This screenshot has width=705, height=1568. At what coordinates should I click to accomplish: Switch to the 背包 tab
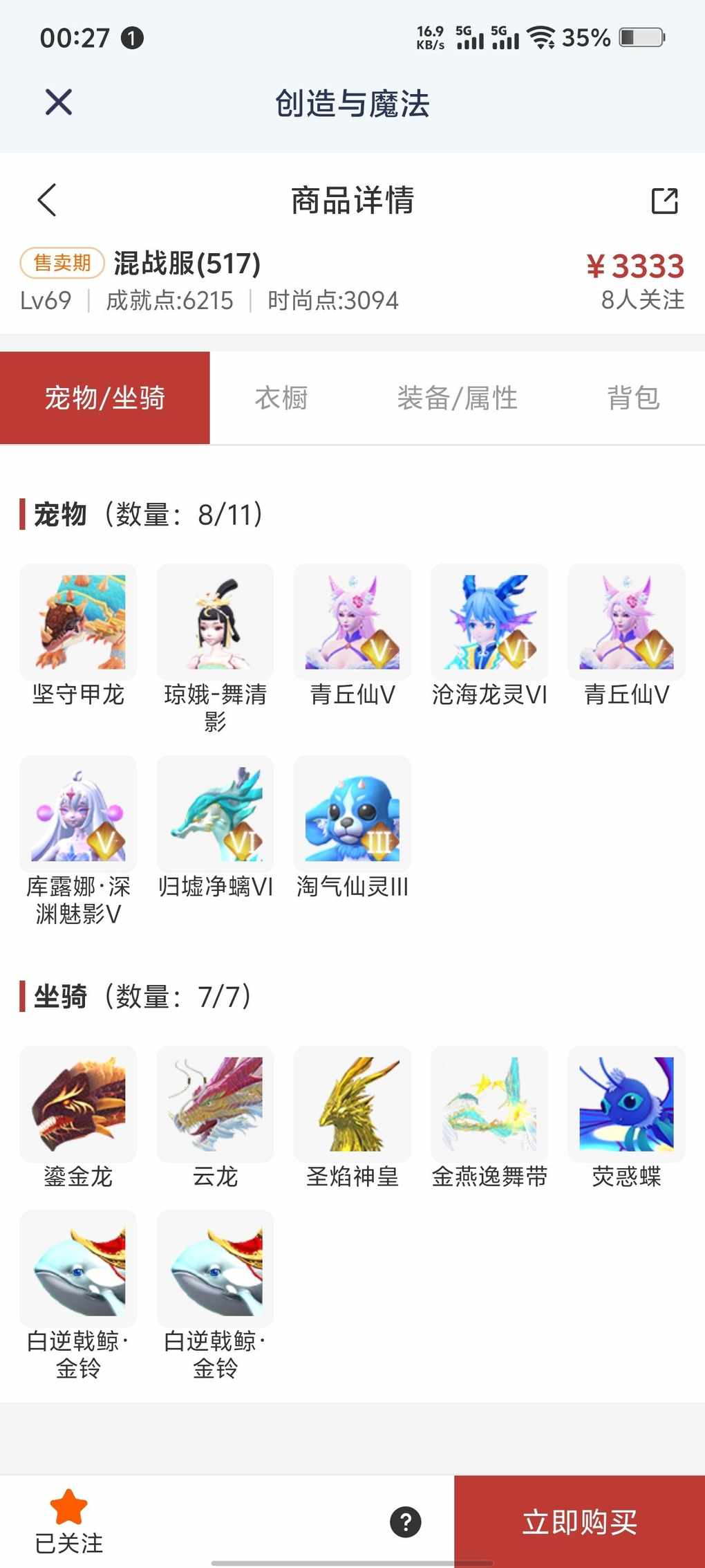633,398
